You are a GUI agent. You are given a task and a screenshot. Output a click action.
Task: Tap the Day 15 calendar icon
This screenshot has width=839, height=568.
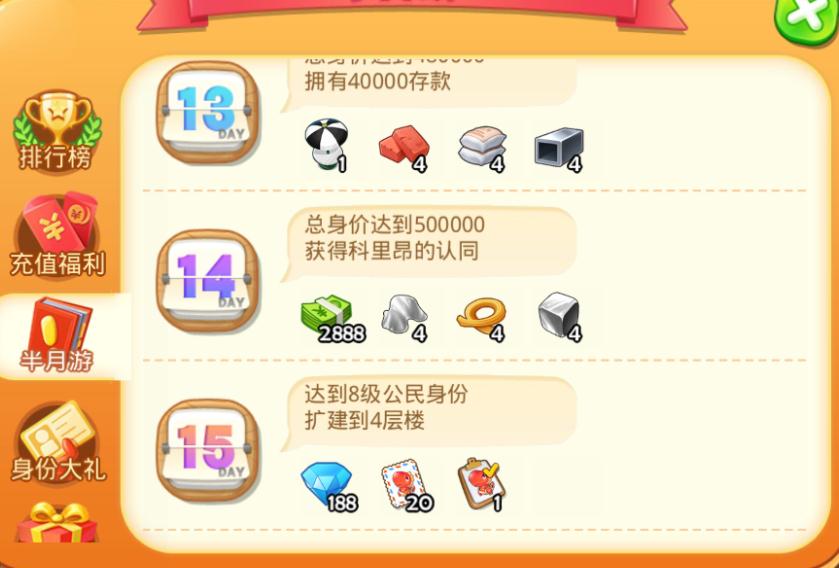(208, 449)
